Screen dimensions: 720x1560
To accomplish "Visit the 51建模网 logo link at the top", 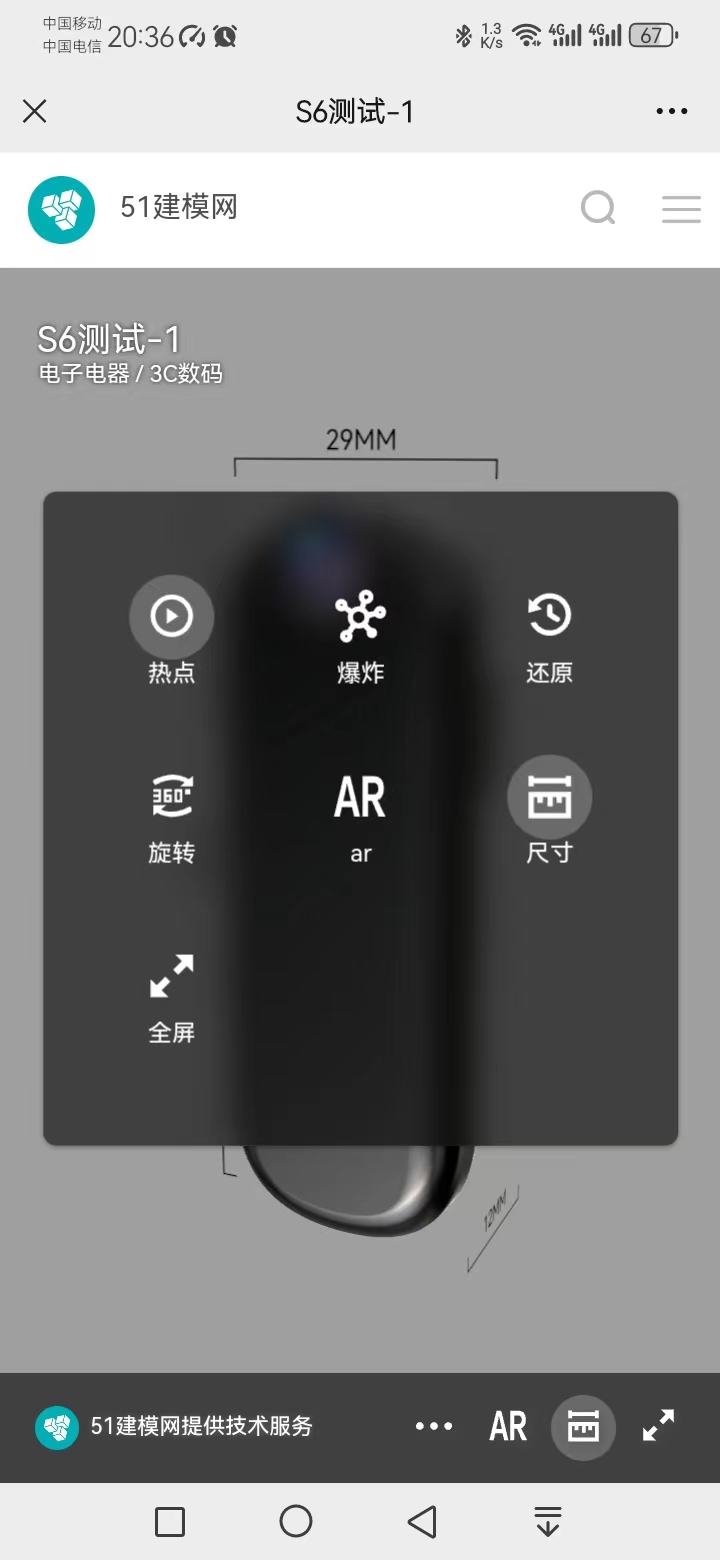I will click(x=62, y=209).
